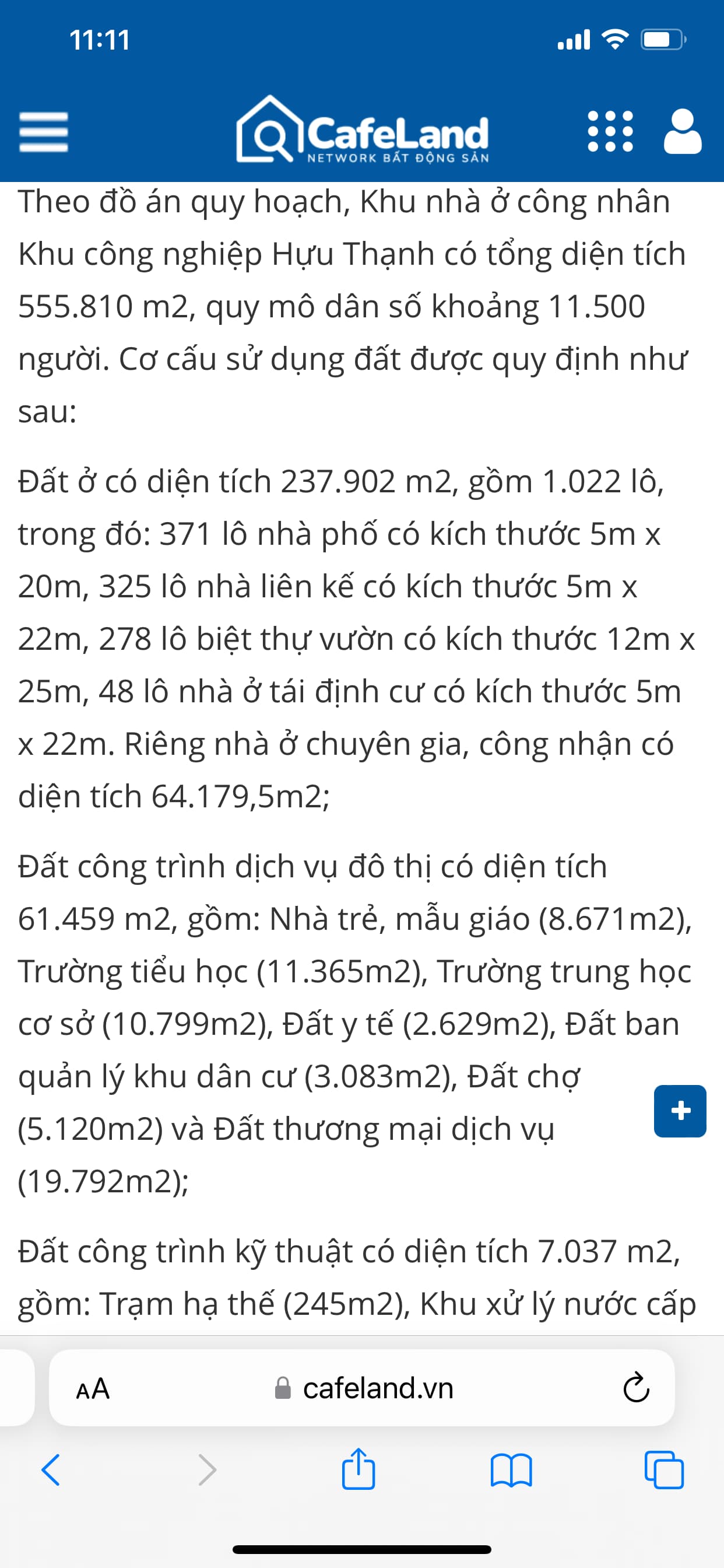
Task: Share this page
Action: point(359,1469)
